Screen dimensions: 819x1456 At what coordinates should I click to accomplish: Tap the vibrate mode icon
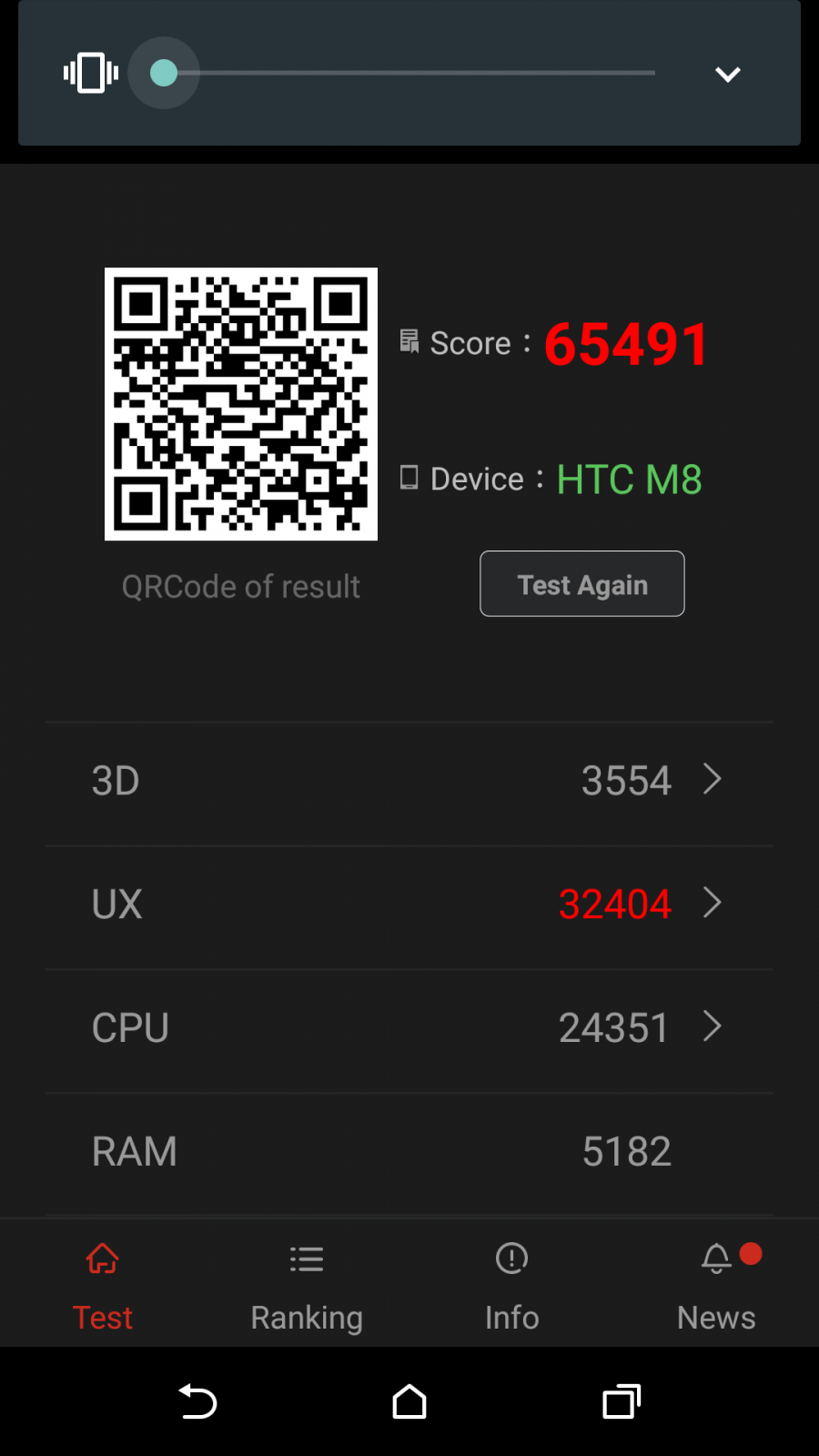click(x=91, y=73)
